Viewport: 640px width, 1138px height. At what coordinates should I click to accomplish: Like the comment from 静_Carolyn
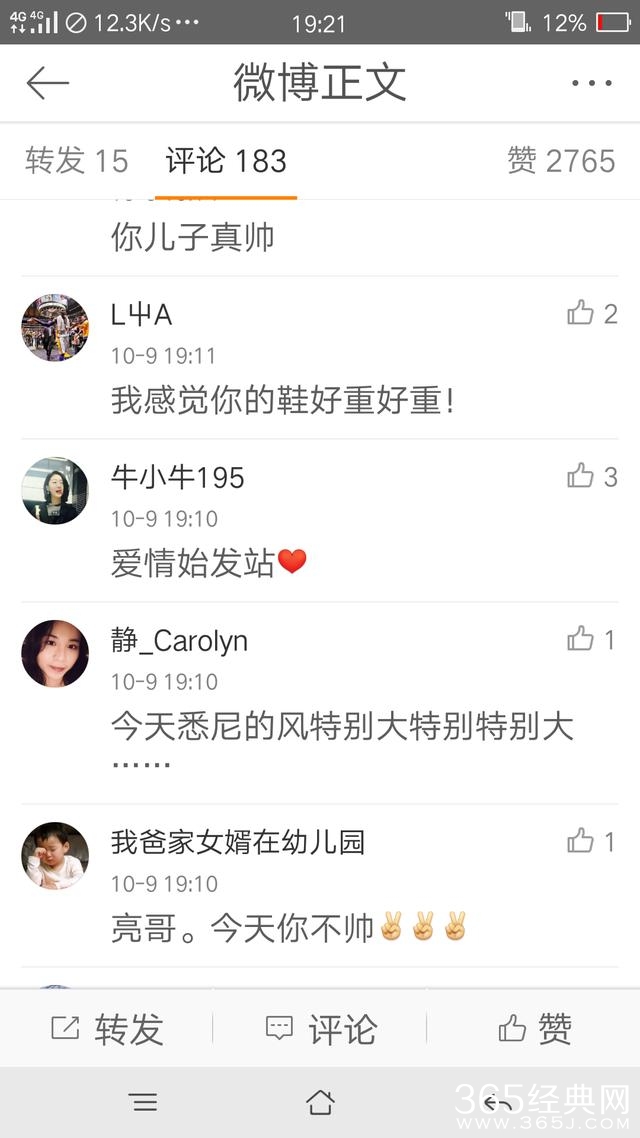click(x=591, y=639)
